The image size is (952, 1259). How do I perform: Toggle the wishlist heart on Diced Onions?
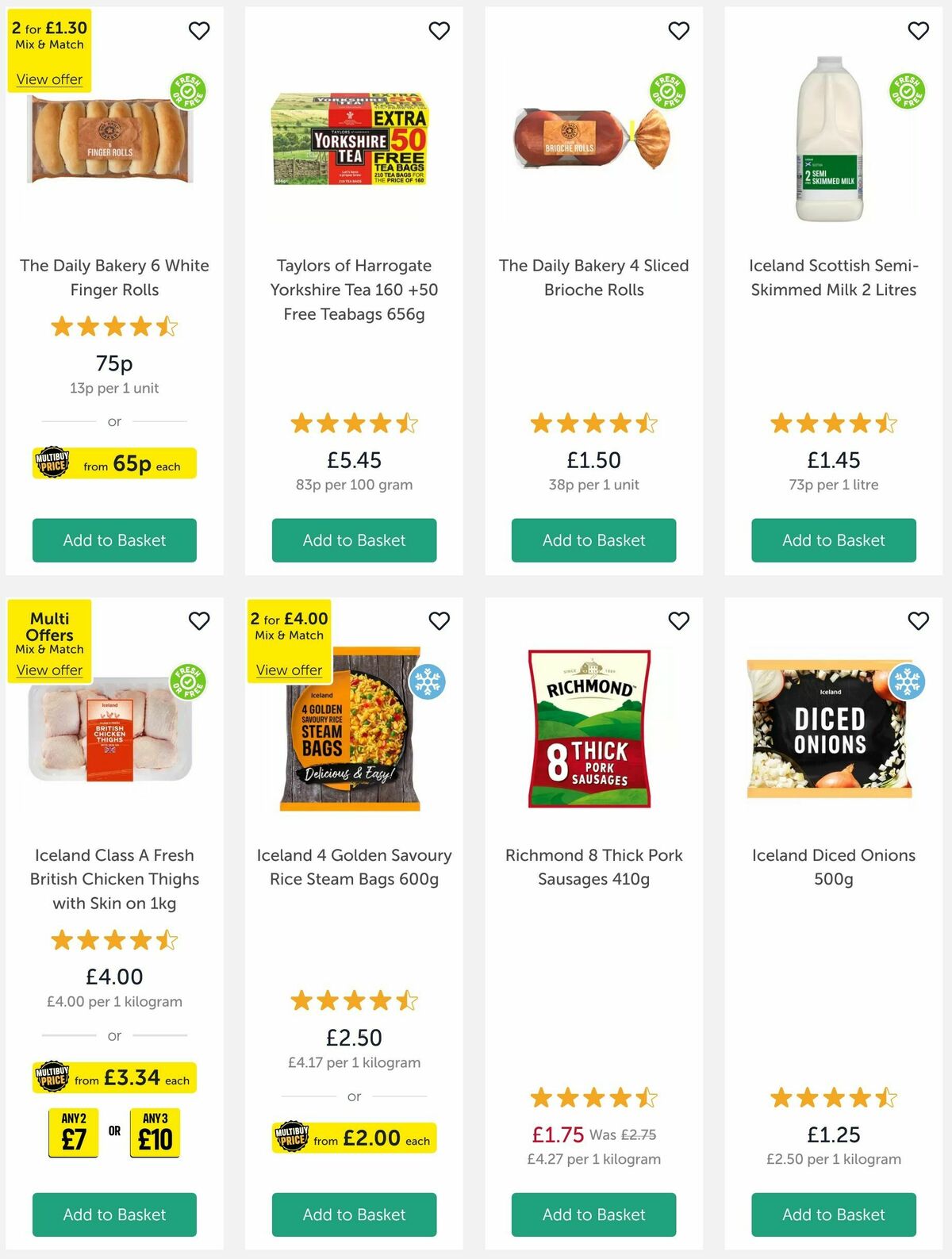pyautogui.click(x=918, y=621)
